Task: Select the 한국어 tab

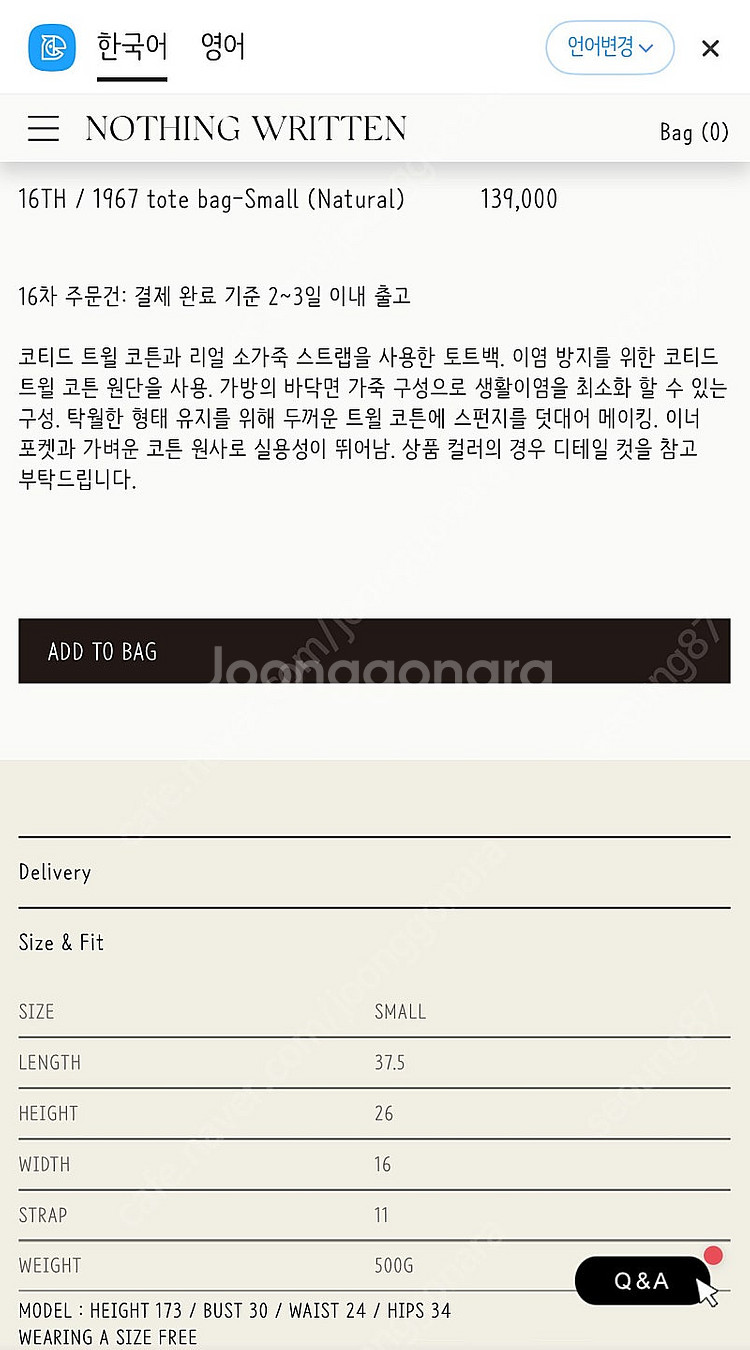Action: click(x=132, y=47)
